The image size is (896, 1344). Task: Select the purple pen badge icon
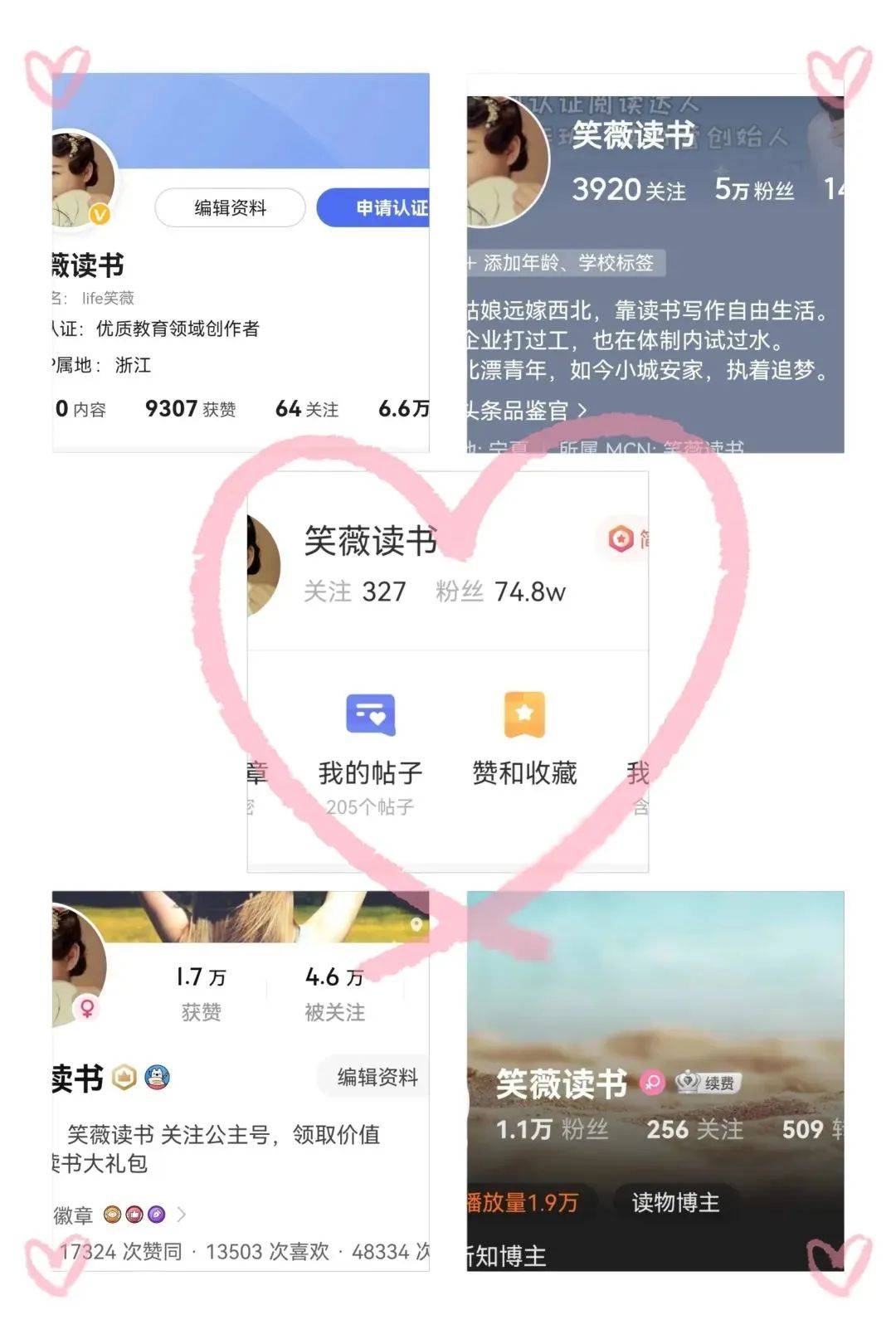coord(154,1213)
